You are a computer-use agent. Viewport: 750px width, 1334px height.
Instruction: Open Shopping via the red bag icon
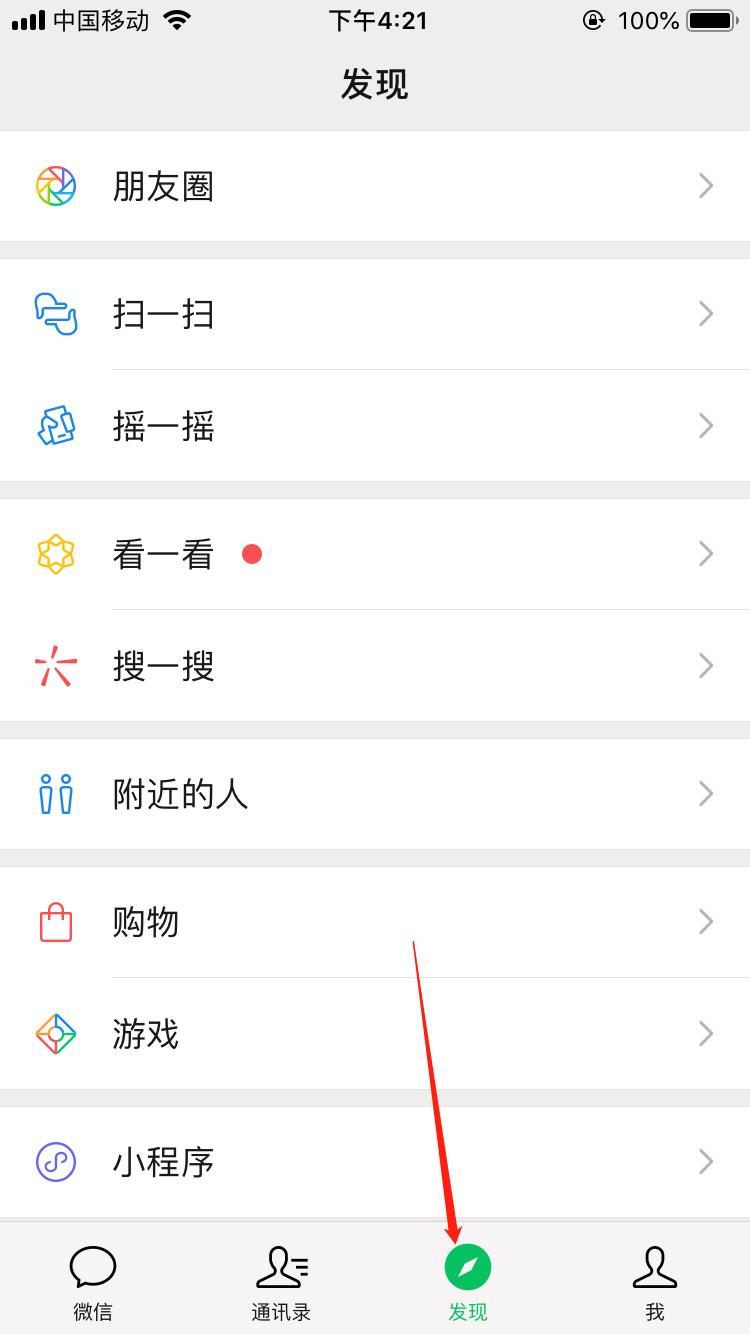(56, 922)
